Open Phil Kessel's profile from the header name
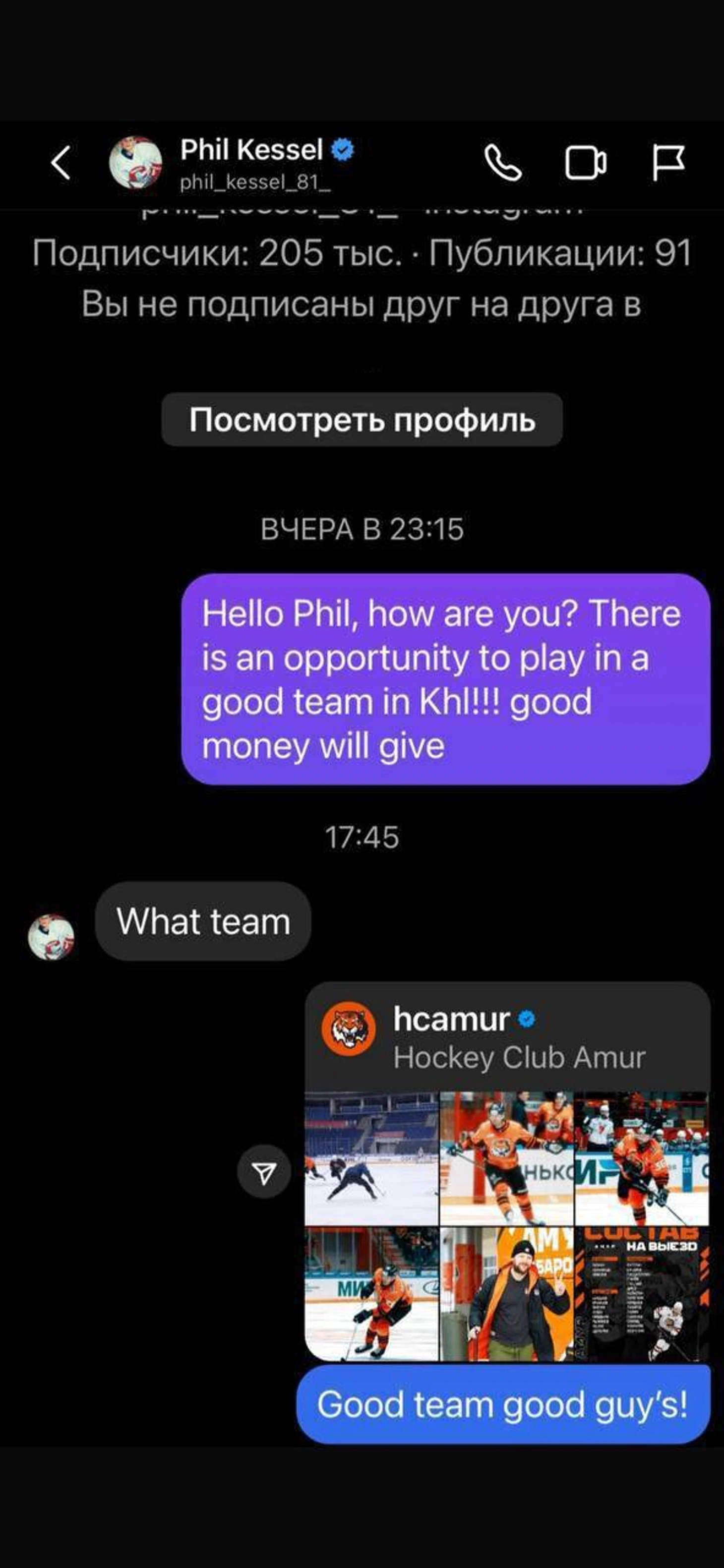The image size is (724, 1568). tap(251, 150)
